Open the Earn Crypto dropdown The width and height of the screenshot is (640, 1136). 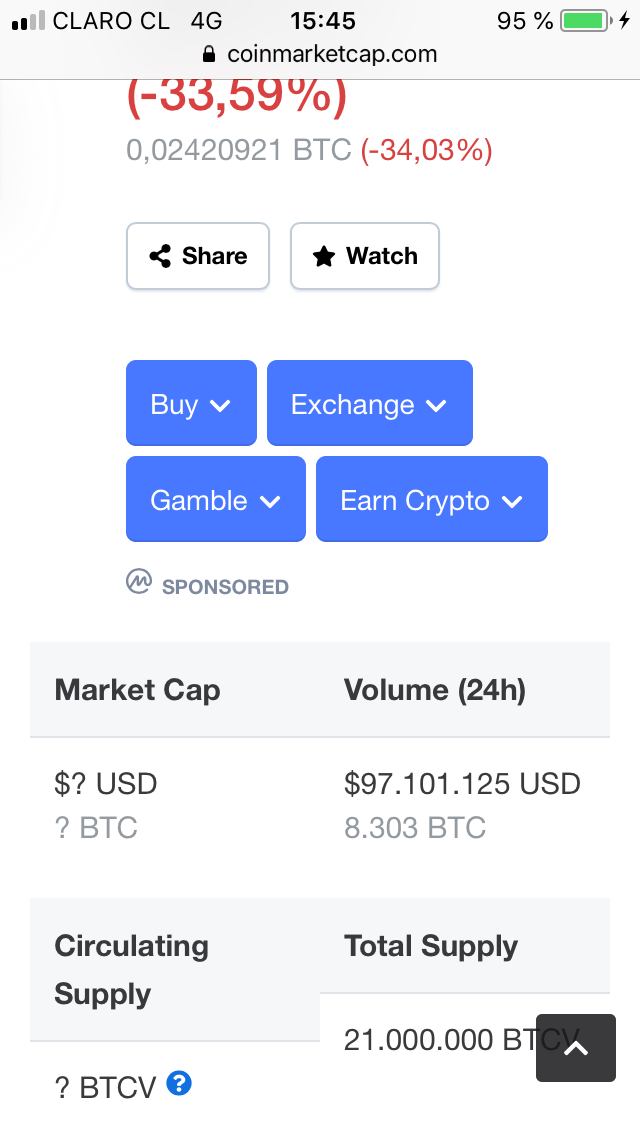[x=432, y=499]
